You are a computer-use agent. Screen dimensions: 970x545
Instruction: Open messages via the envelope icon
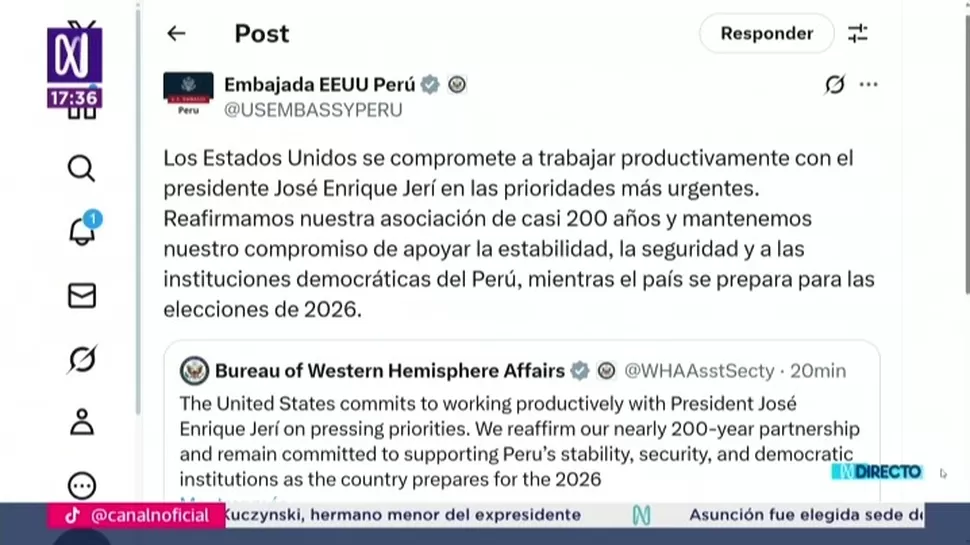pyautogui.click(x=81, y=295)
